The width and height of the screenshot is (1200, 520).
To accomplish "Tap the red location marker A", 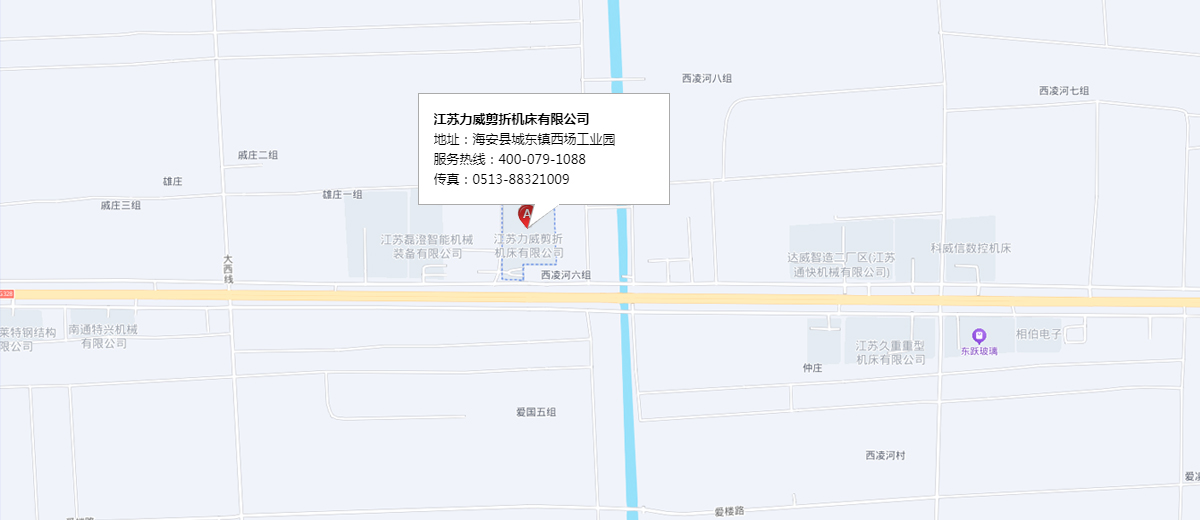I will 525,215.
